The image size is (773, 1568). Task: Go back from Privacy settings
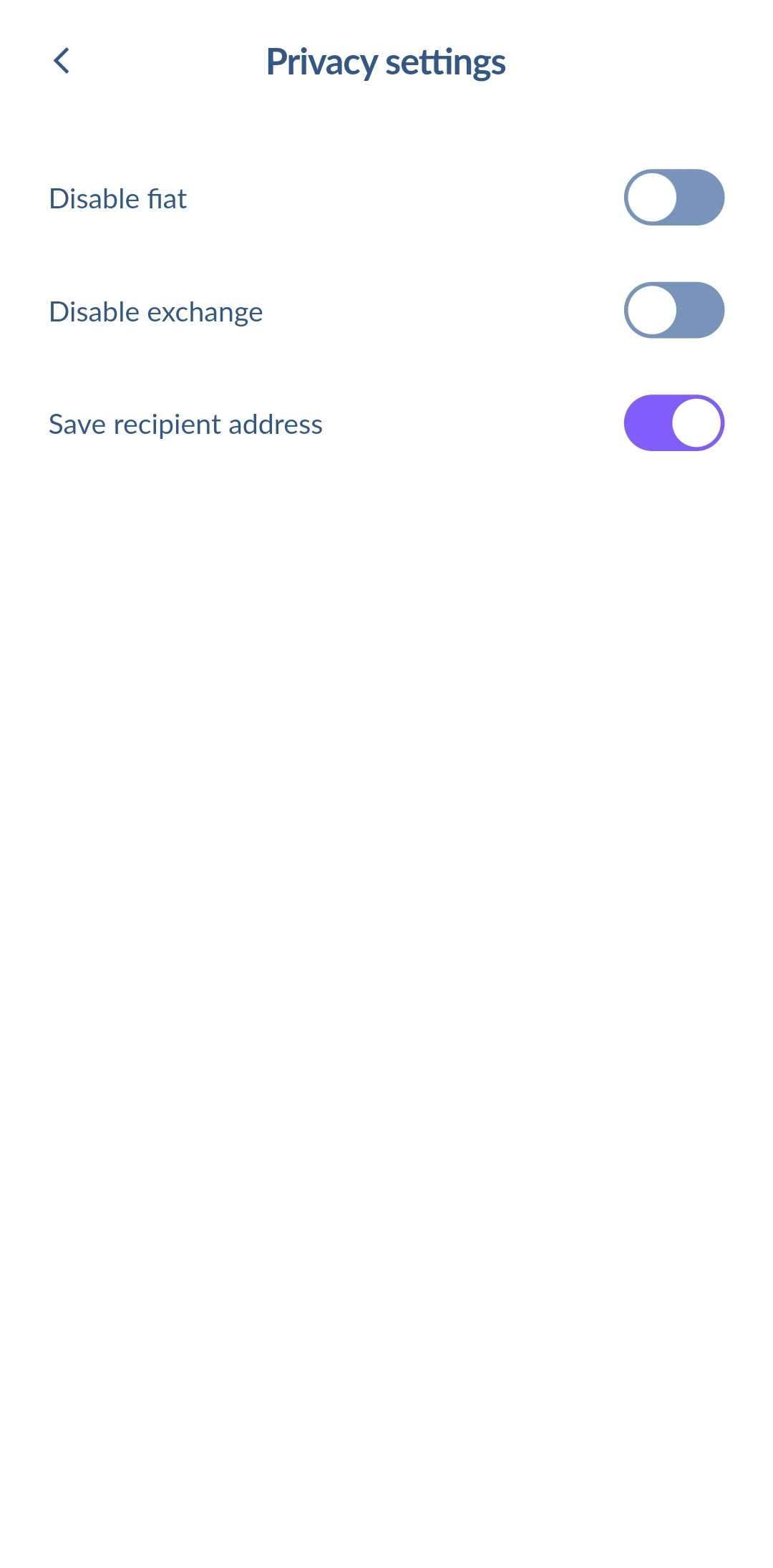tap(62, 61)
